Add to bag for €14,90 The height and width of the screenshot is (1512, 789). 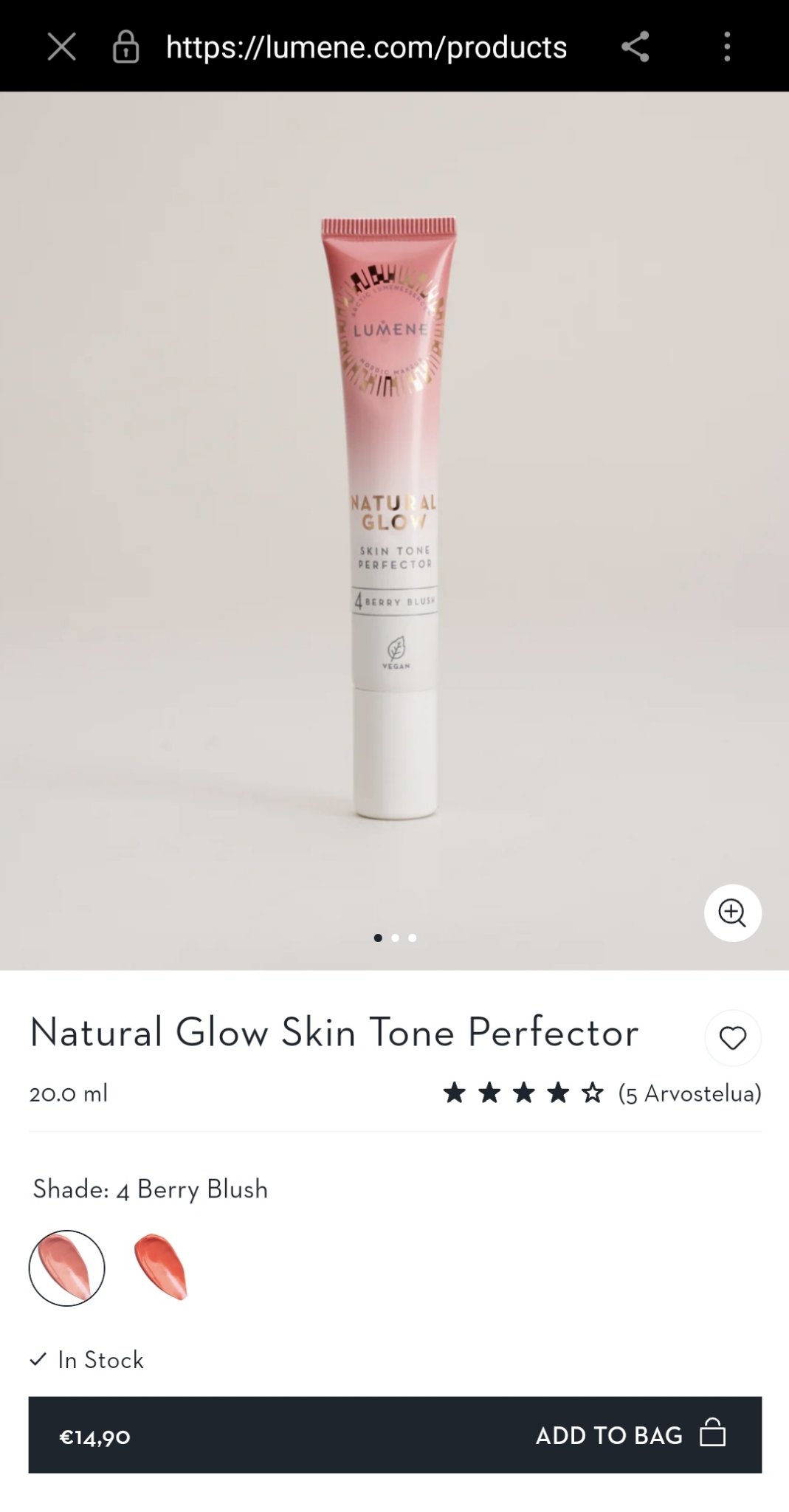395,1434
